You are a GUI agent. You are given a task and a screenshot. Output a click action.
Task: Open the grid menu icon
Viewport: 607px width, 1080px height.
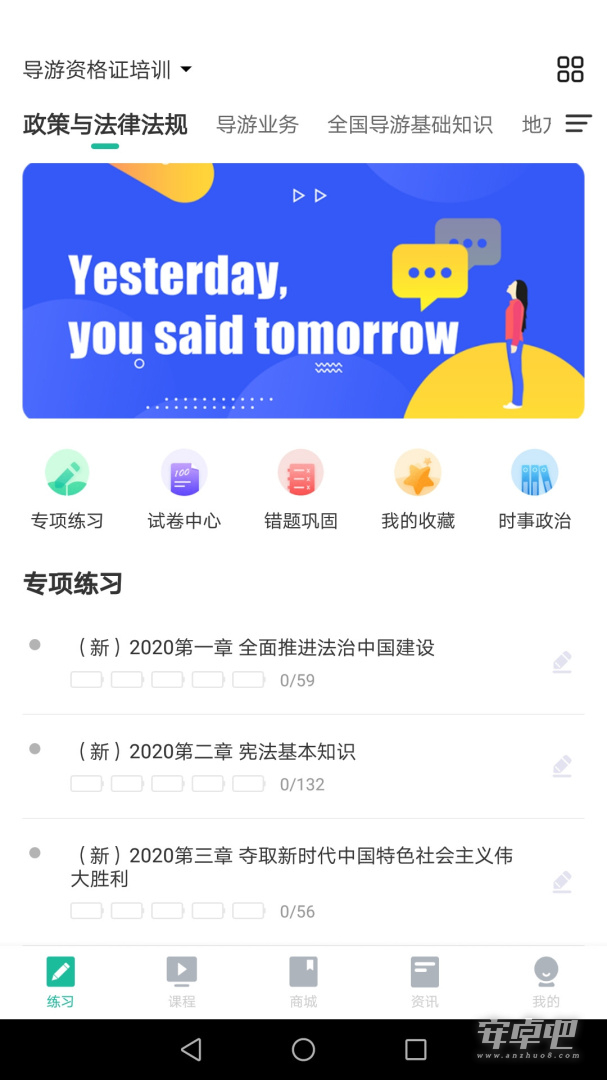pyautogui.click(x=570, y=70)
